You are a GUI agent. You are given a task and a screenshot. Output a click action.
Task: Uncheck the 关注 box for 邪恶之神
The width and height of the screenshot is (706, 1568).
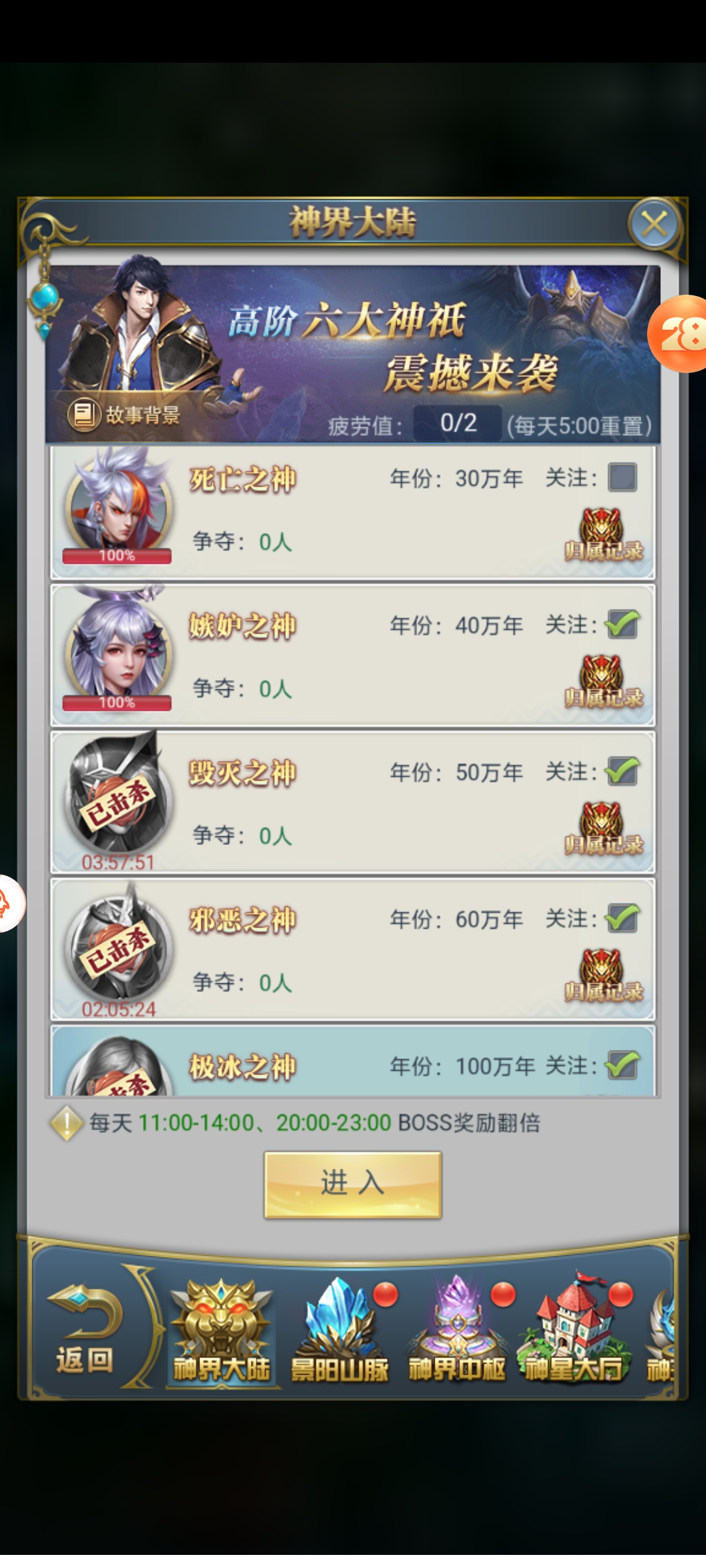coord(622,919)
